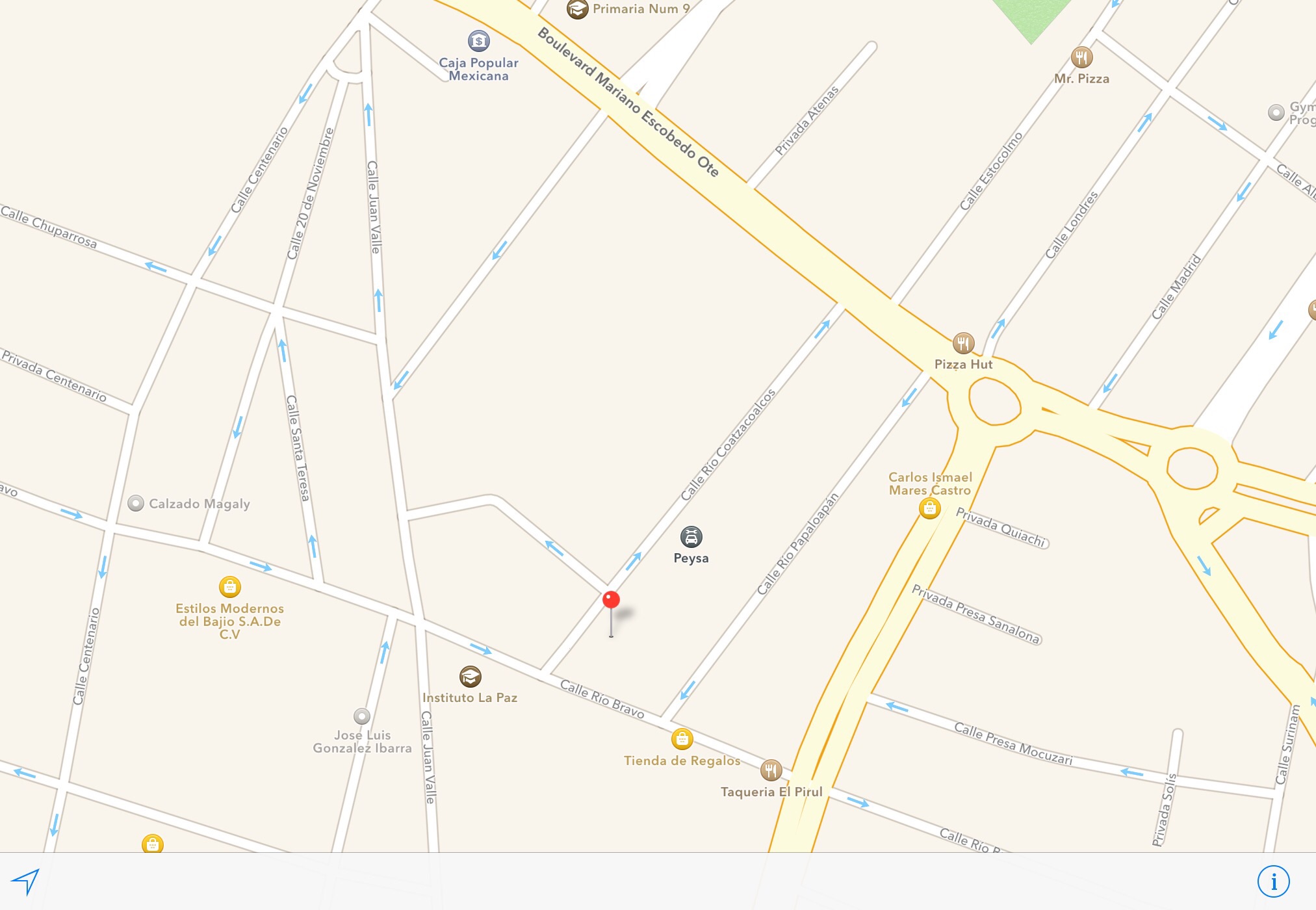Image resolution: width=1316 pixels, height=910 pixels.
Task: Open the map info button
Action: (x=1273, y=881)
